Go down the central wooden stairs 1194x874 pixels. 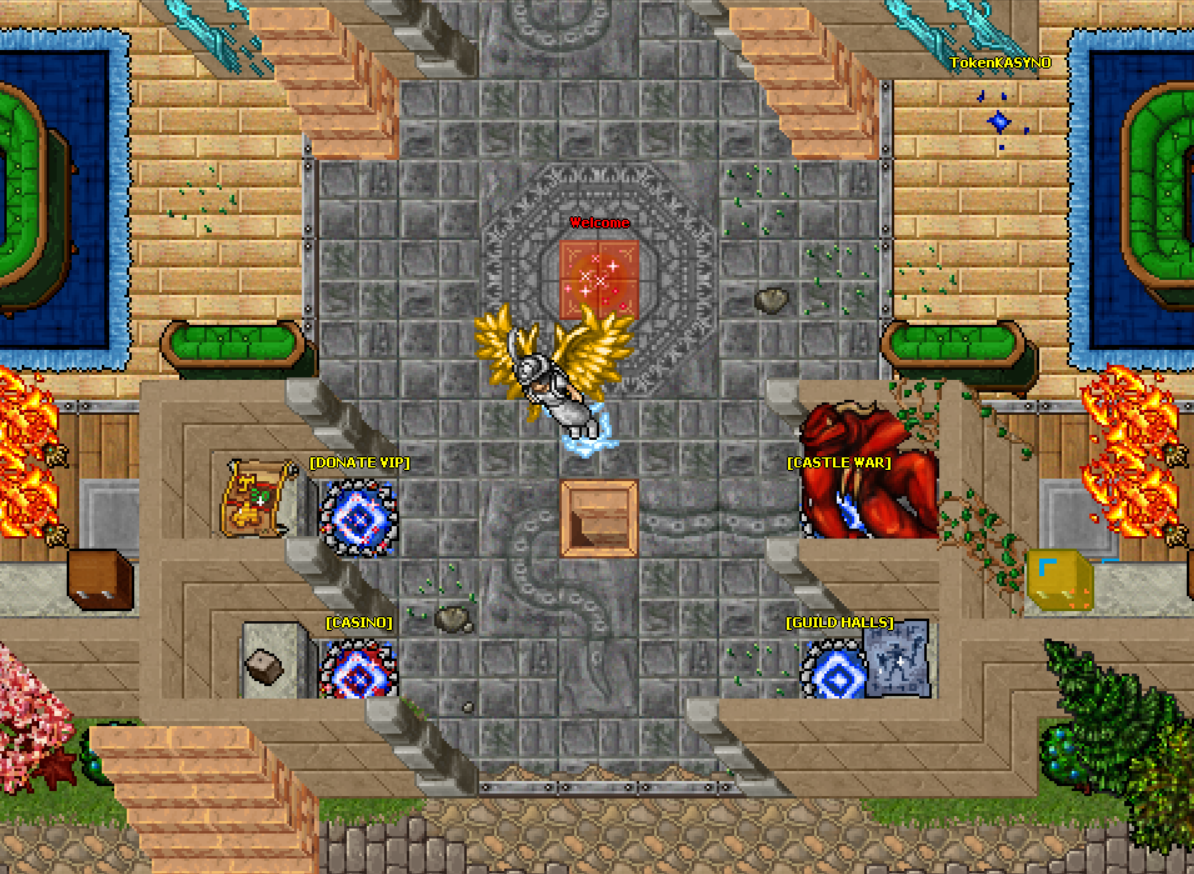point(599,518)
